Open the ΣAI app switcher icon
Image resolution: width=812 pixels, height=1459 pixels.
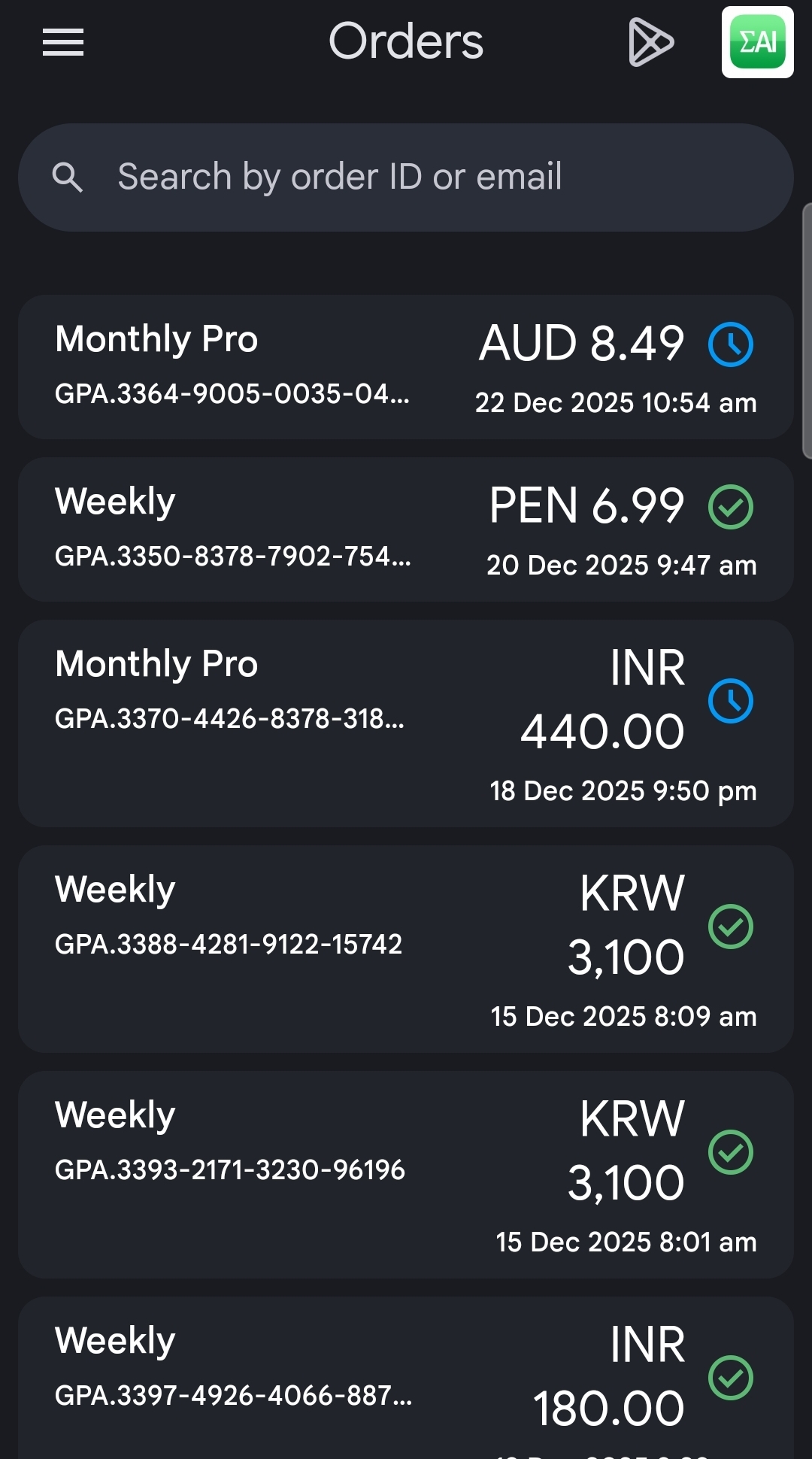click(x=757, y=42)
